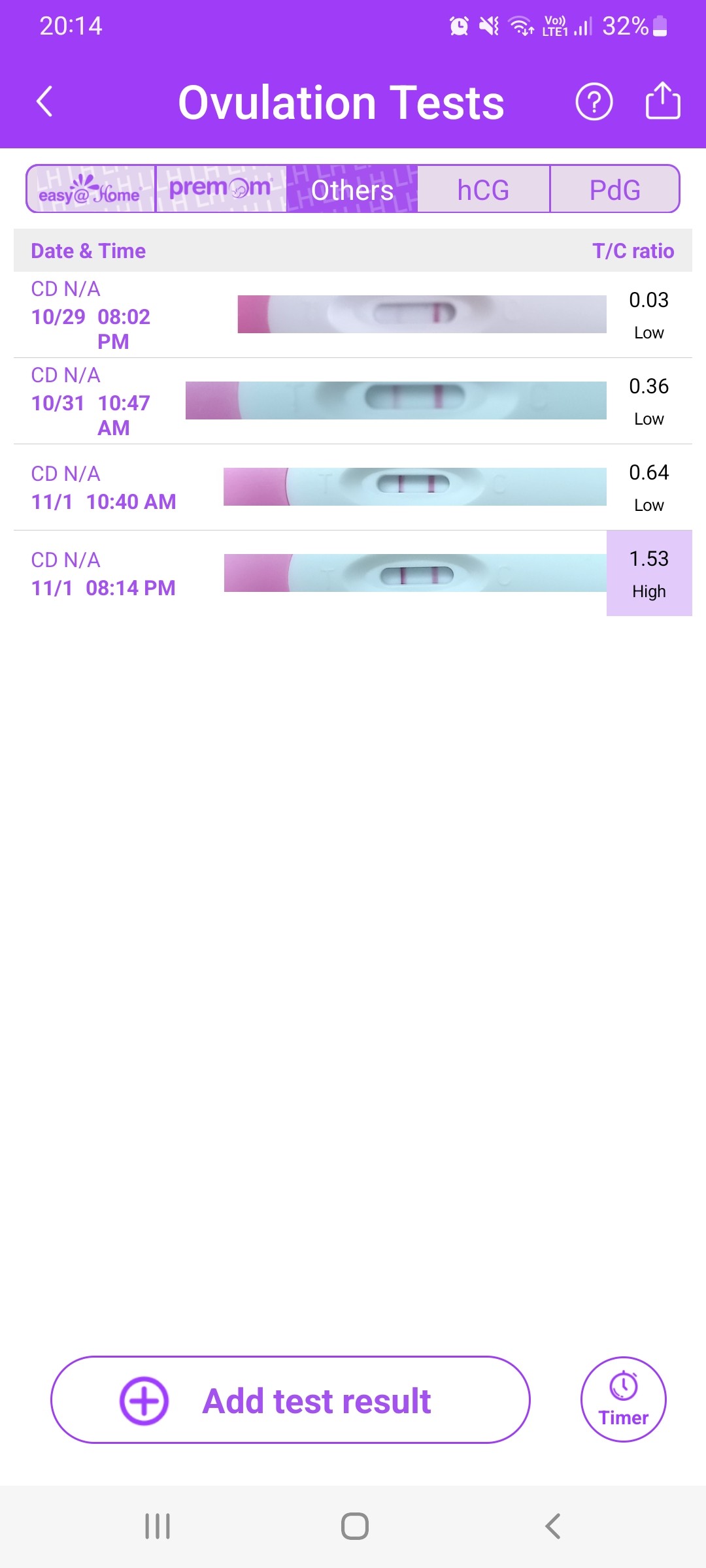Tap the system home button
706x1568 pixels.
pyautogui.click(x=354, y=1526)
